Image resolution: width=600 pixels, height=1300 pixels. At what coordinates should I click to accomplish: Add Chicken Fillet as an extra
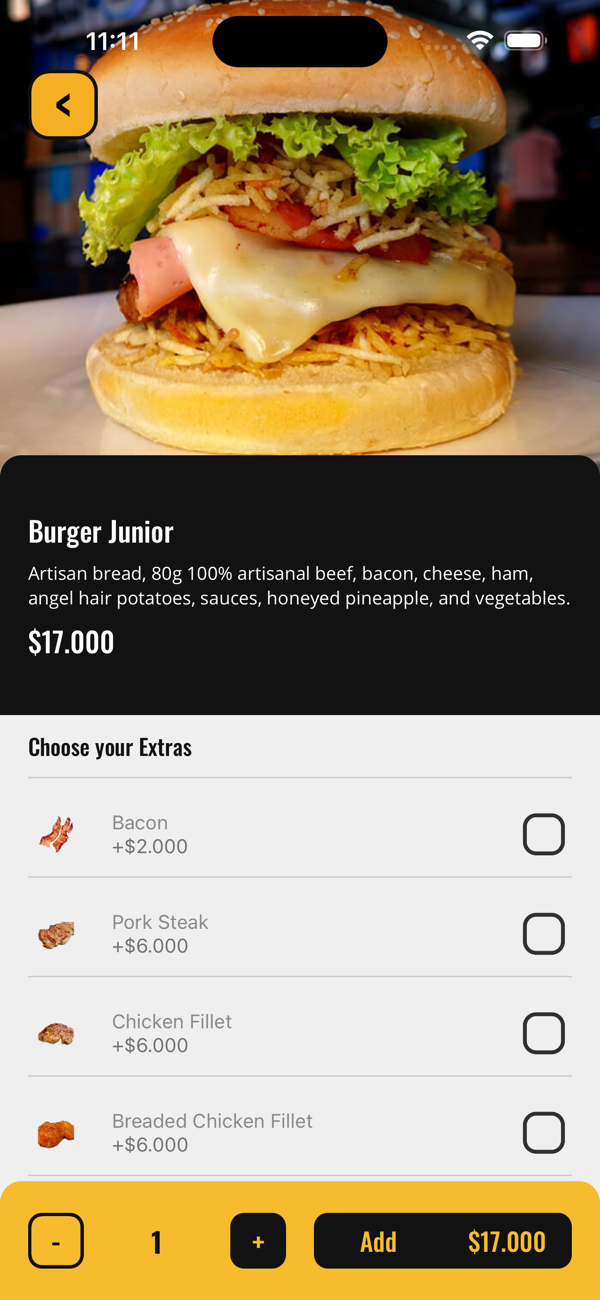point(544,1033)
